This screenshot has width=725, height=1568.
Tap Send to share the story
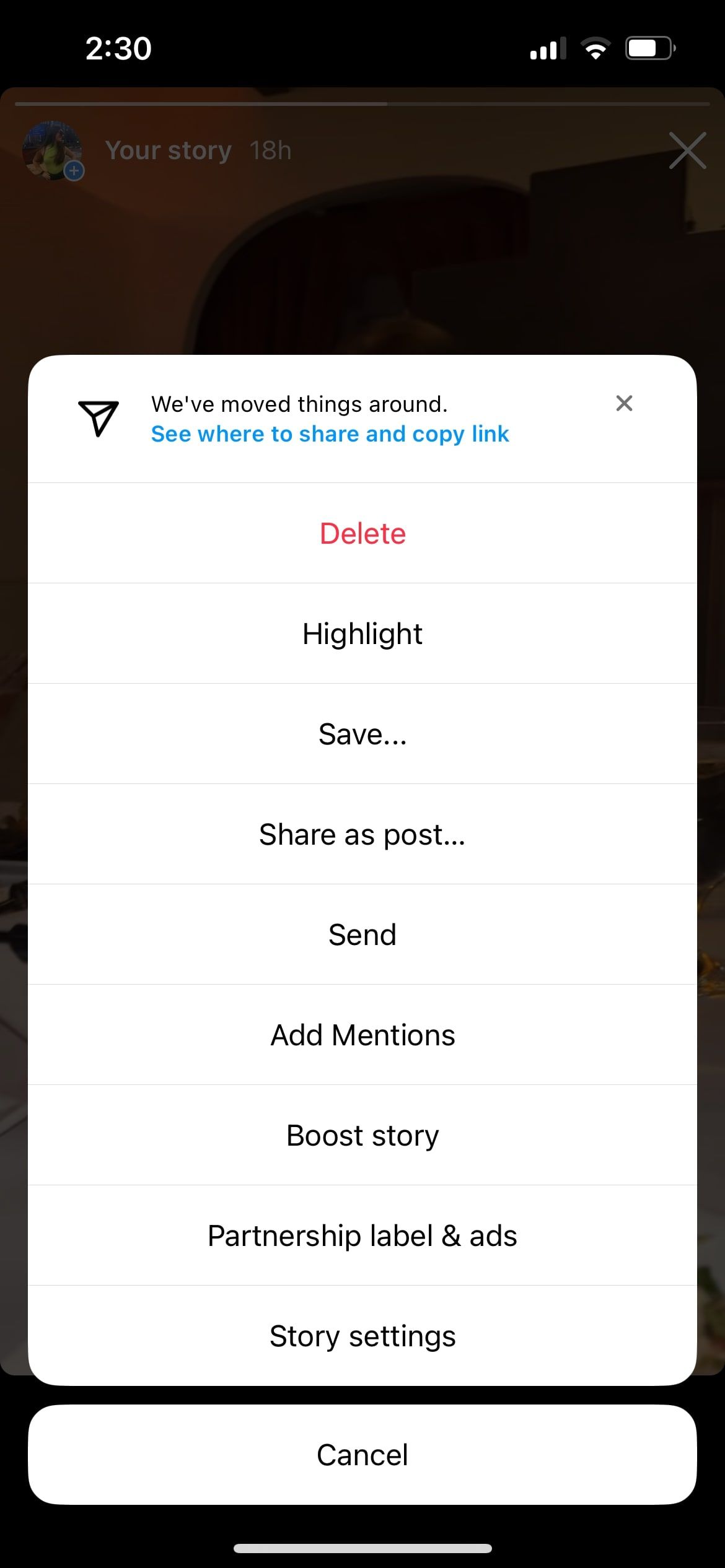(x=362, y=934)
